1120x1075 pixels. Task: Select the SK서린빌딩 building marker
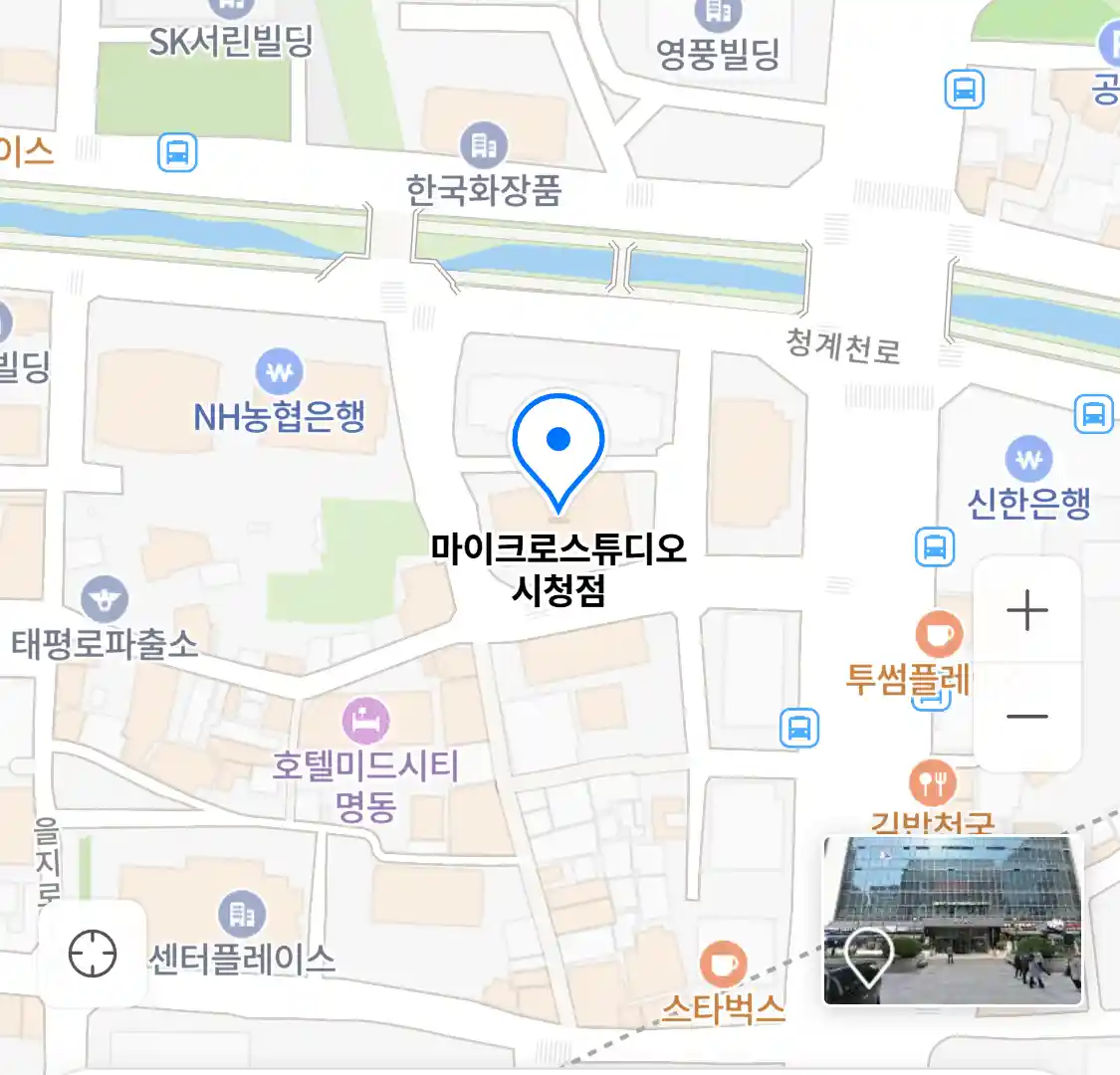(231, 8)
